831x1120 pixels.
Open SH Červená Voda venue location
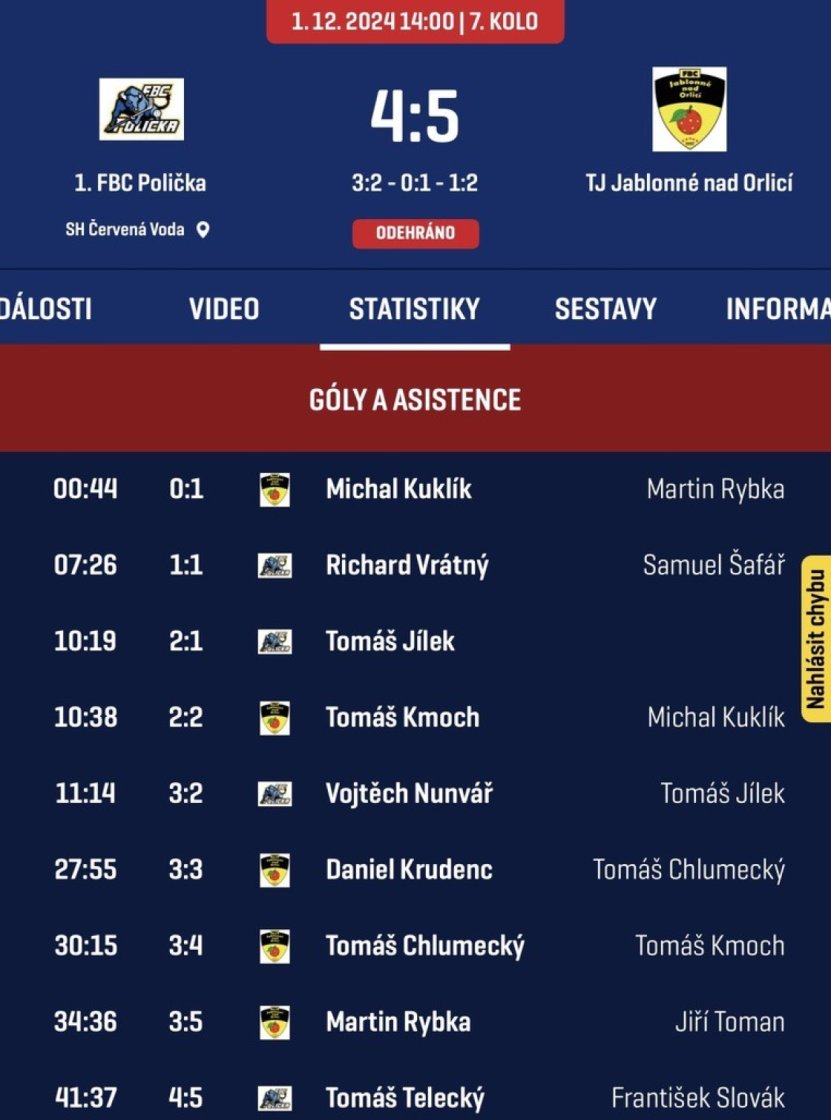(137, 230)
